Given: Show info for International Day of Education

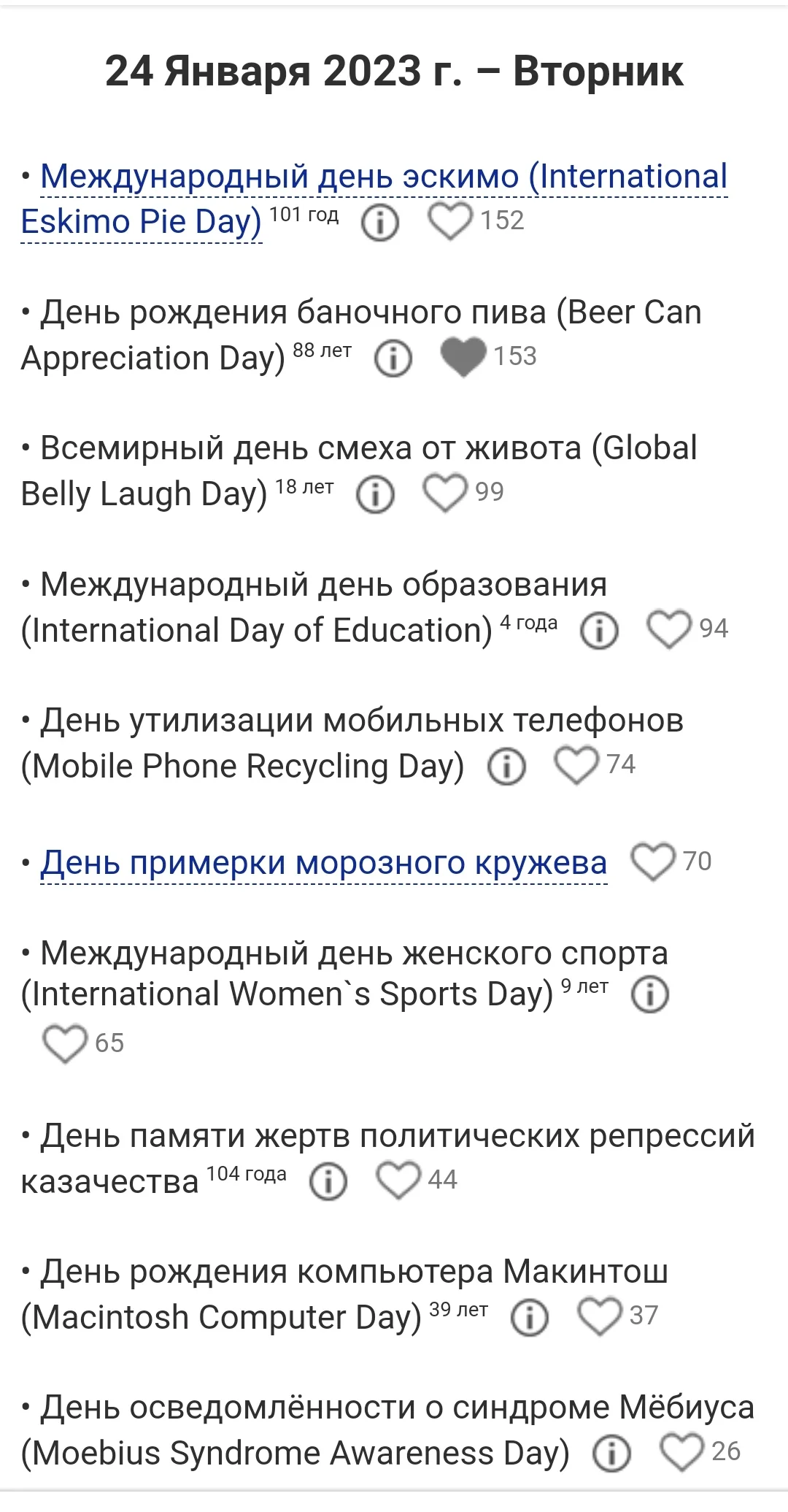Looking at the screenshot, I should point(599,631).
